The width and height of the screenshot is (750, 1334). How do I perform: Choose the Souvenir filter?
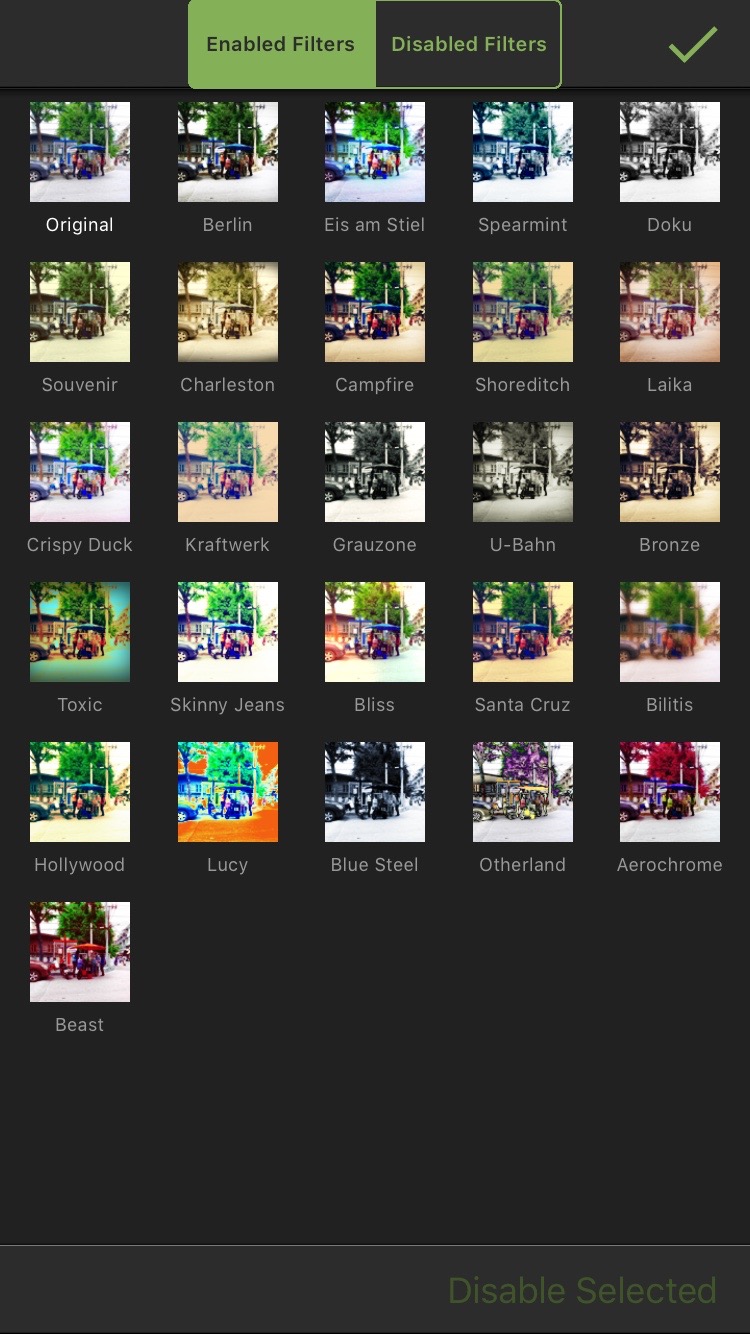[x=80, y=312]
